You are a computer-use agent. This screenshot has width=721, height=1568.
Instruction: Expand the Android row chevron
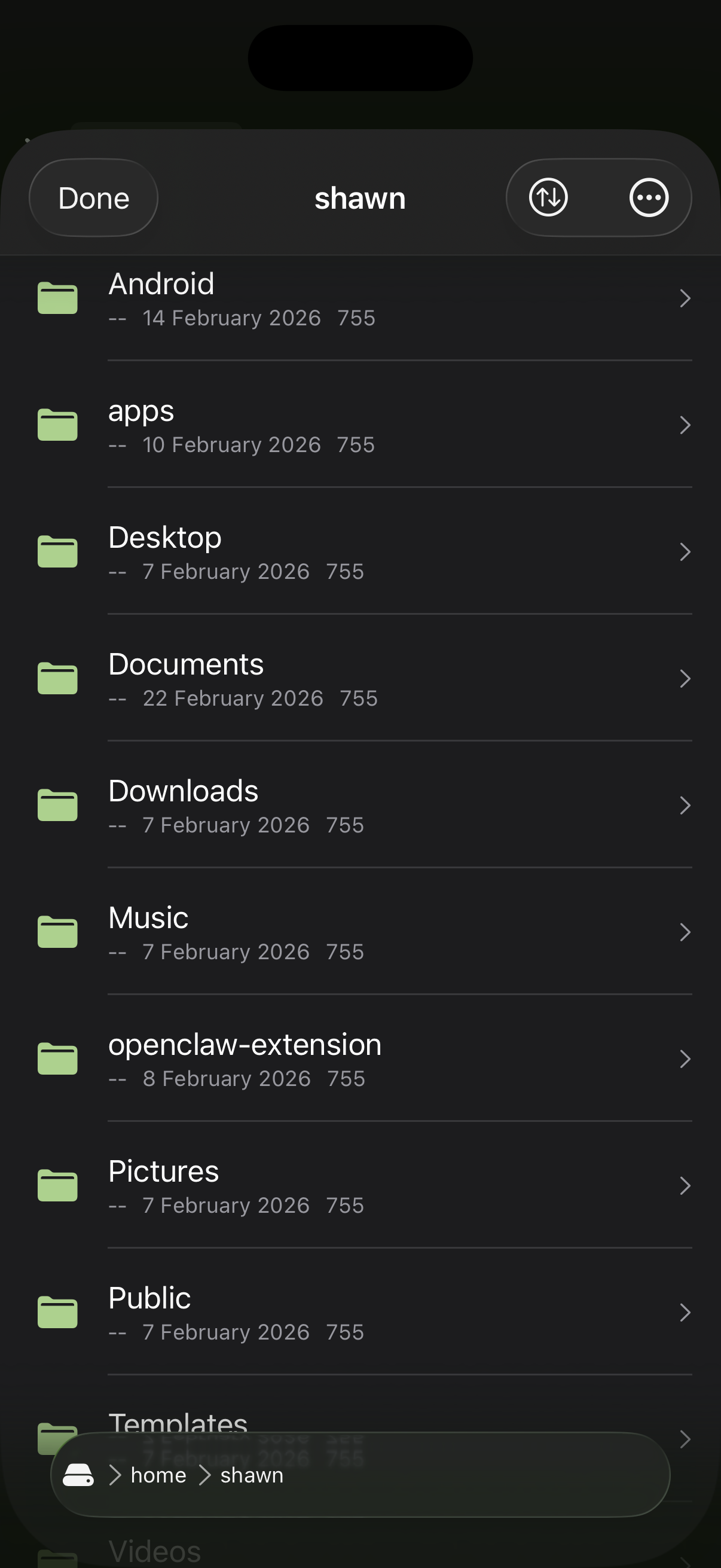pos(686,298)
